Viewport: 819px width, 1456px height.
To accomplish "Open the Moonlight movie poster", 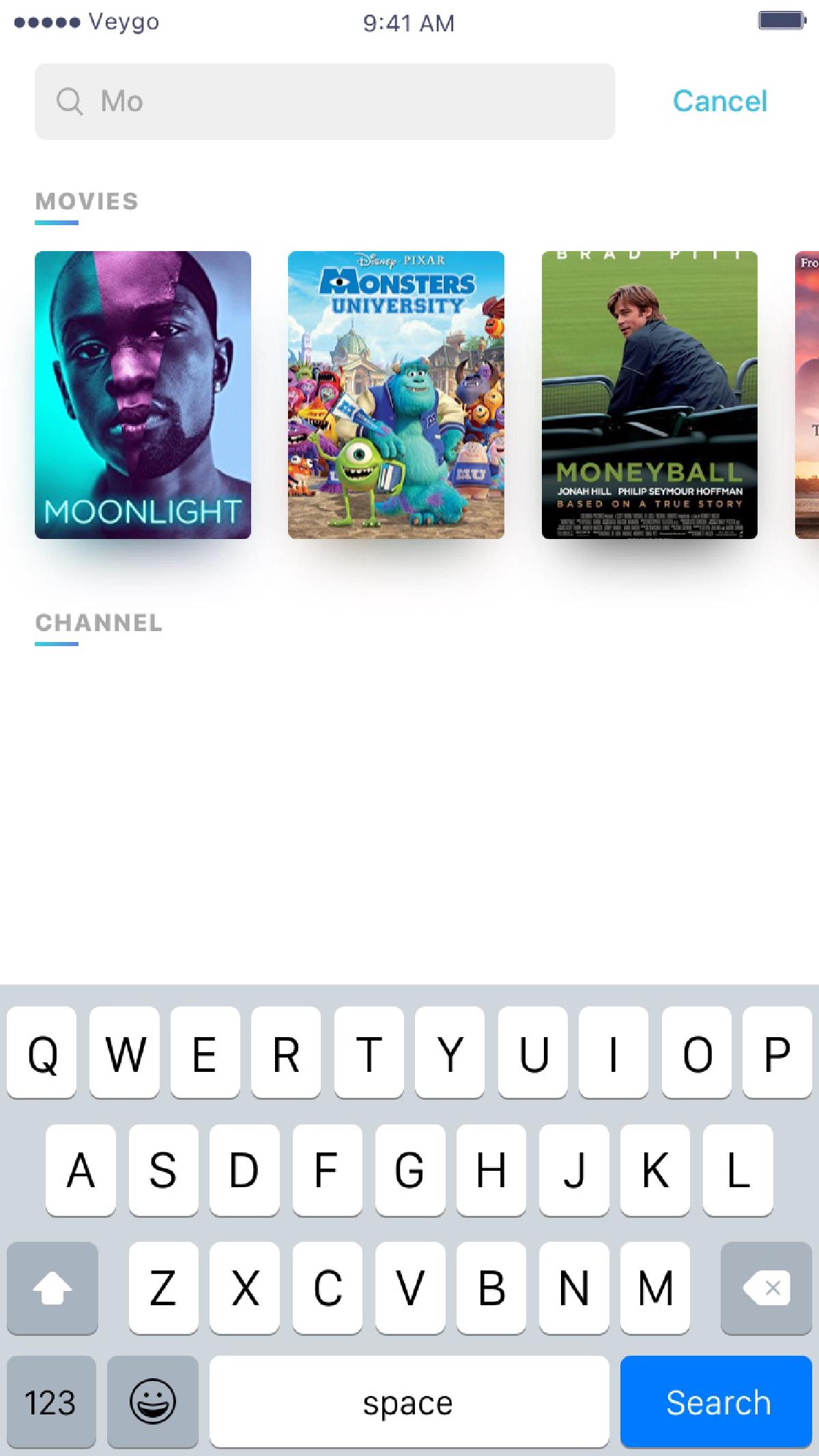I will pyautogui.click(x=143, y=394).
